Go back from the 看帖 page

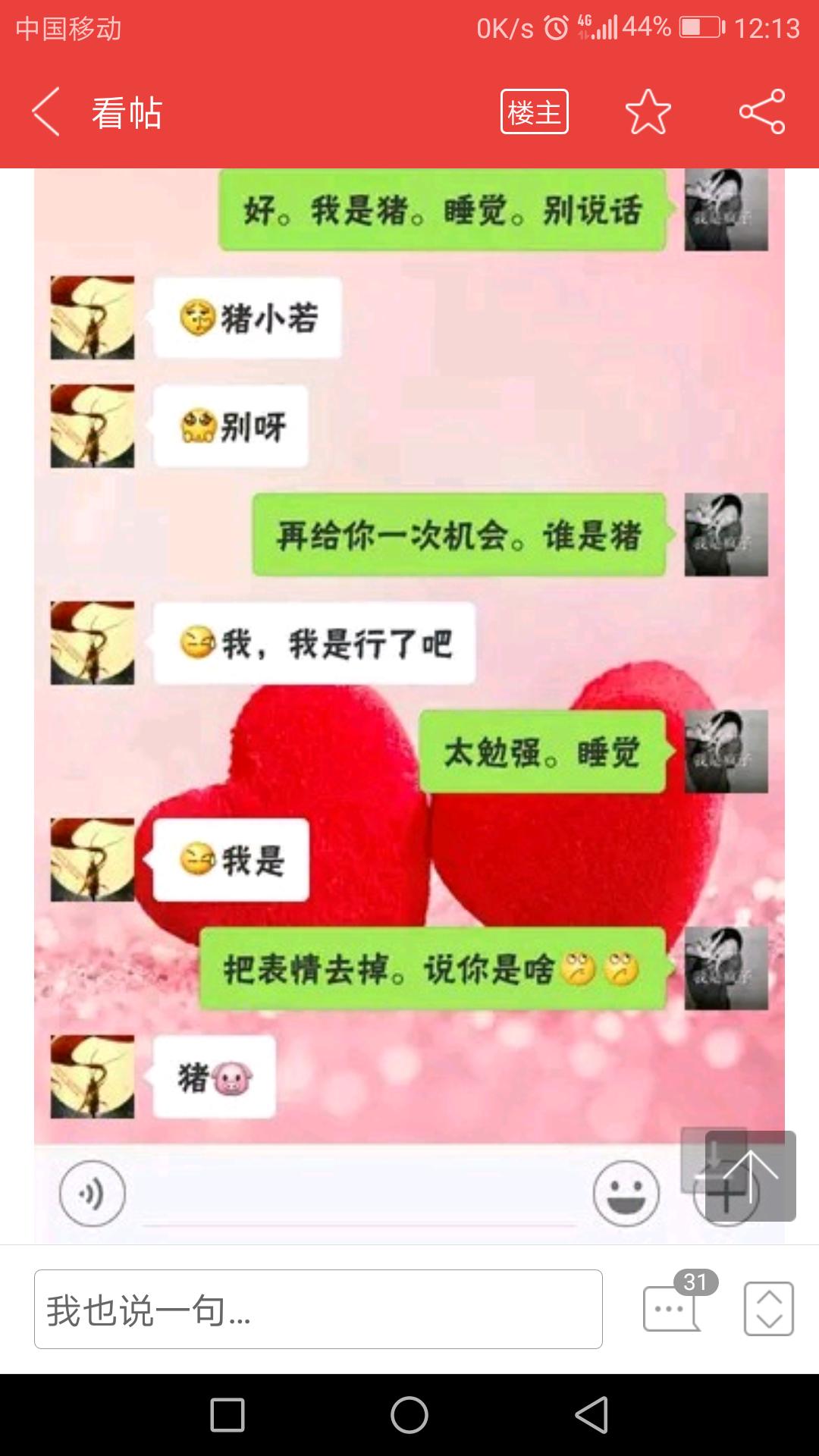pyautogui.click(x=47, y=112)
